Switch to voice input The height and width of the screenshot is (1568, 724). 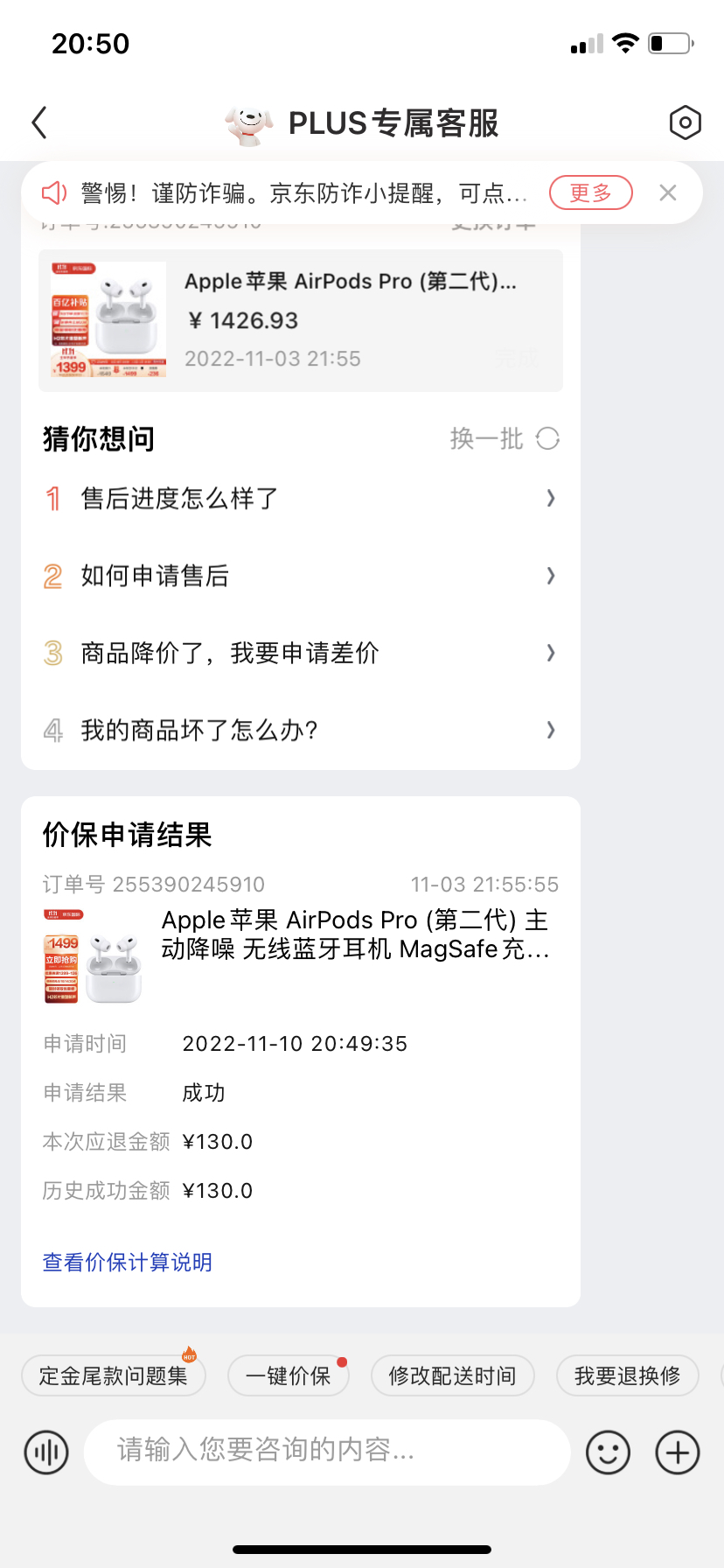pyautogui.click(x=46, y=1452)
